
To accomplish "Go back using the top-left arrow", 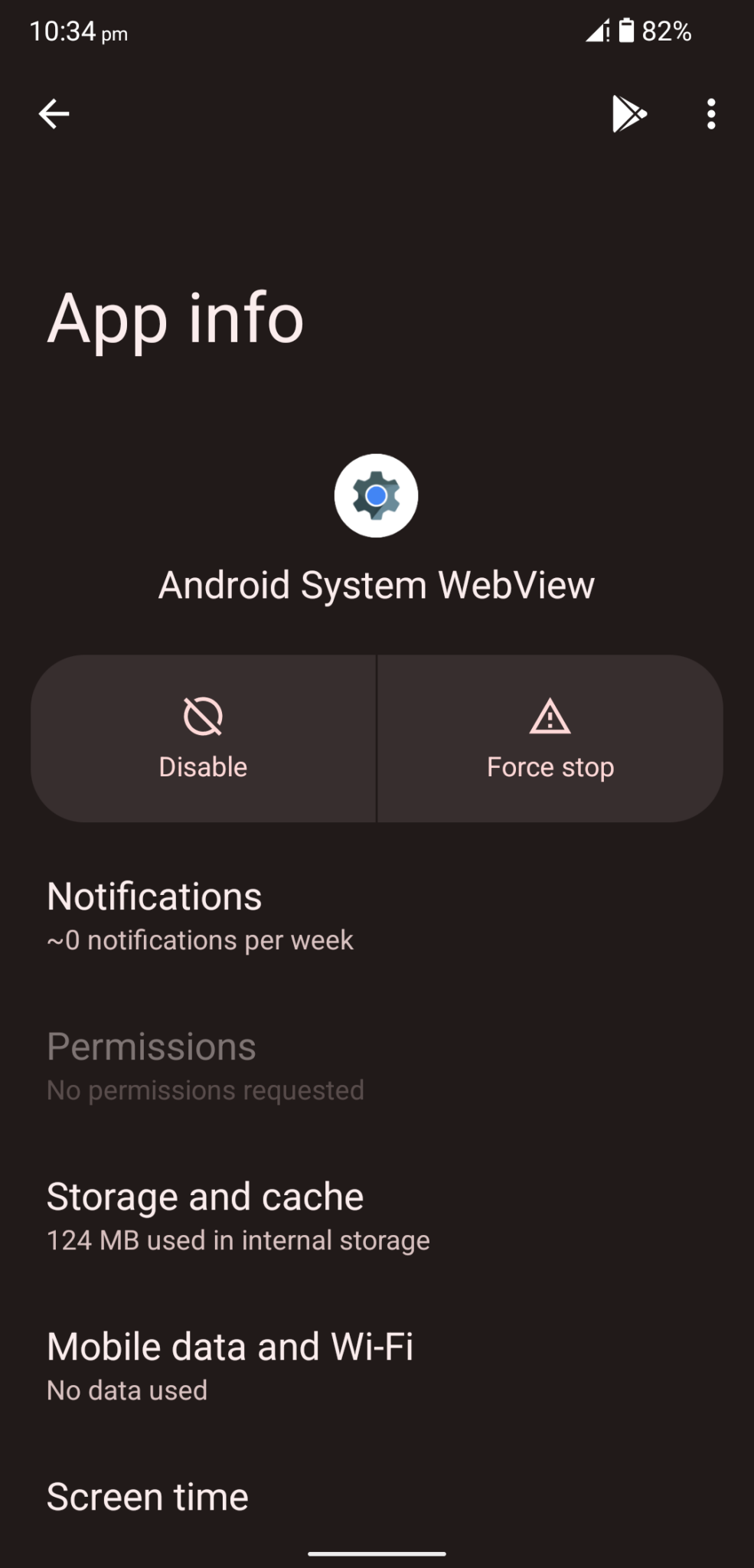I will pos(54,114).
